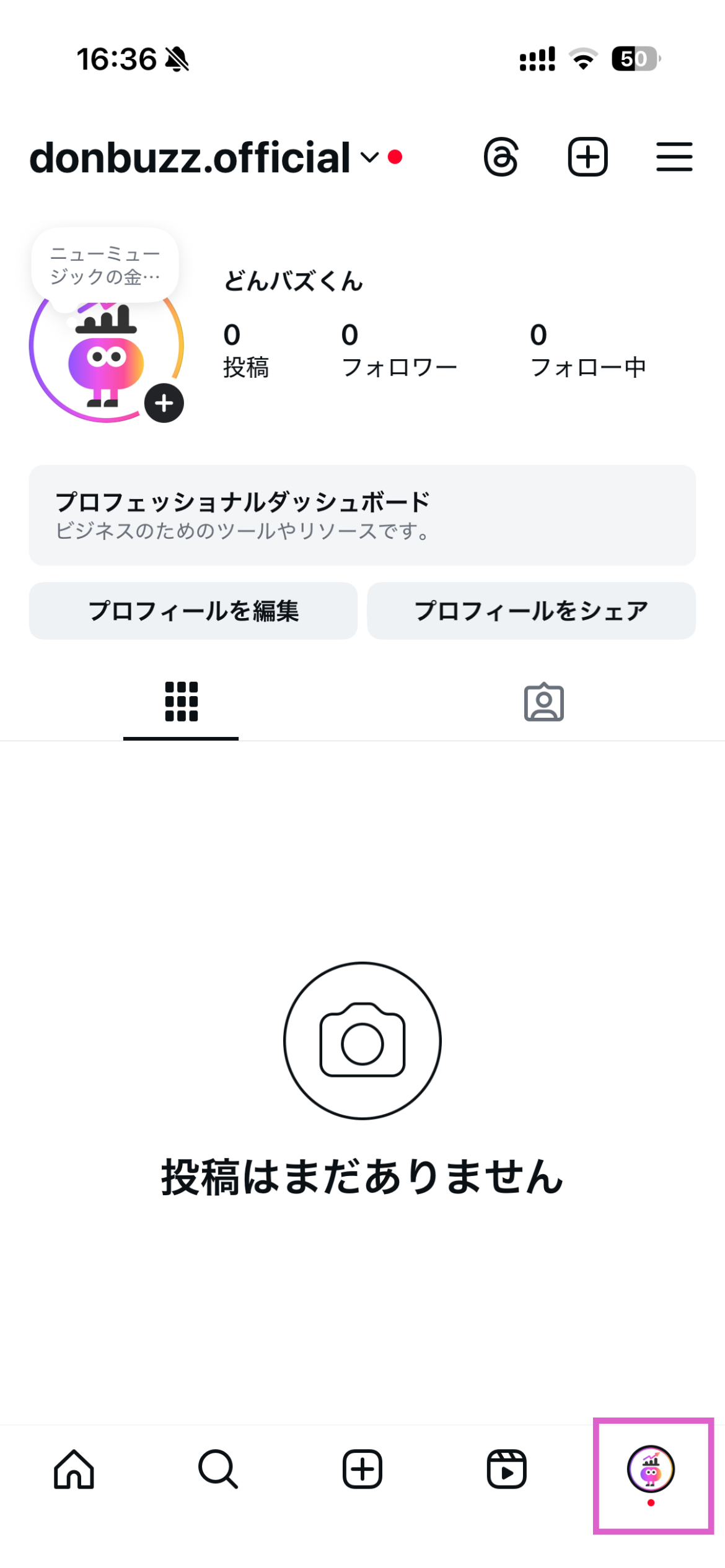Tap the plus icon in bottom navigation
Viewport: 725px width, 1568px height.
coord(362,1470)
